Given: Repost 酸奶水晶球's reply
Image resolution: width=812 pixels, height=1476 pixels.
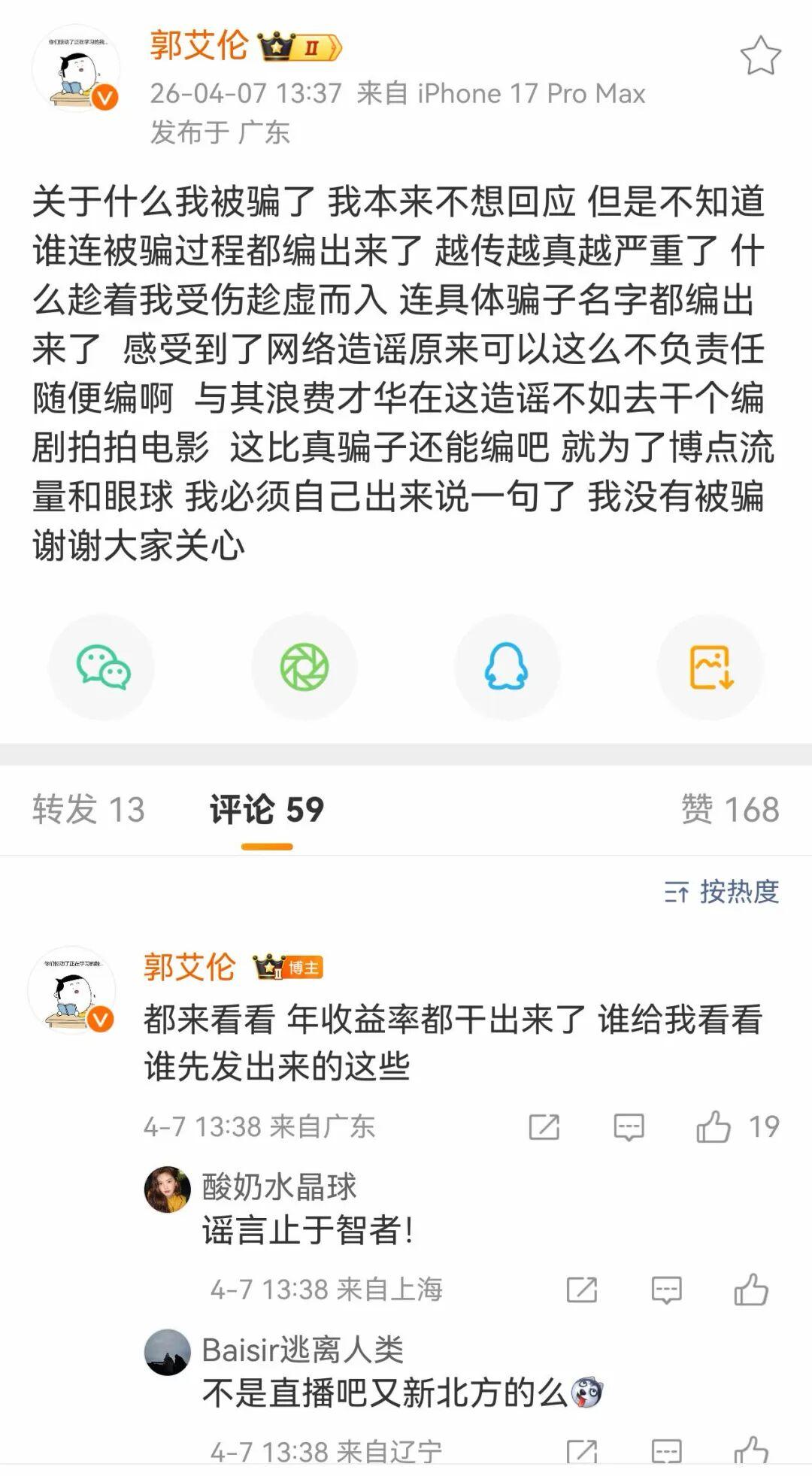Looking at the screenshot, I should [581, 1290].
